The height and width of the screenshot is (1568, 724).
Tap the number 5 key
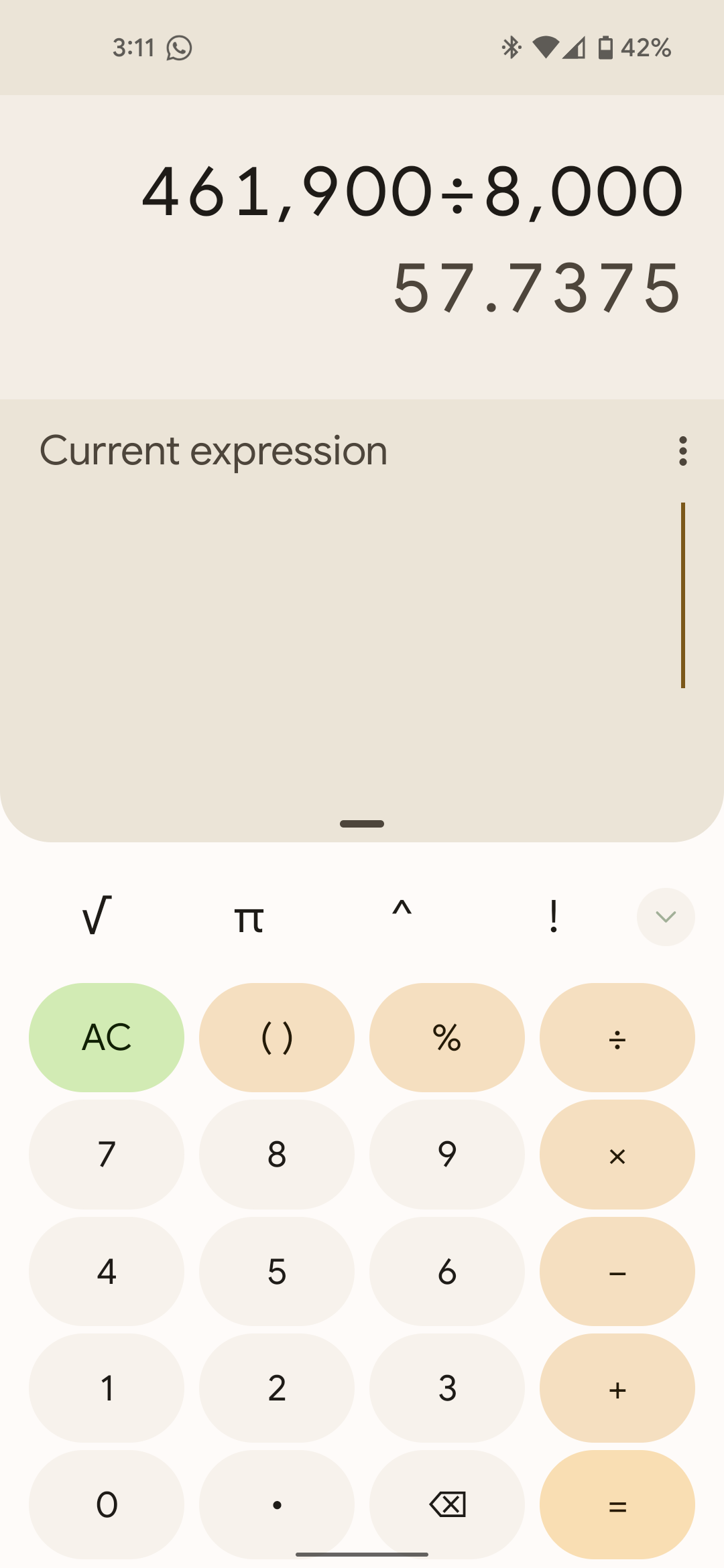277,1271
